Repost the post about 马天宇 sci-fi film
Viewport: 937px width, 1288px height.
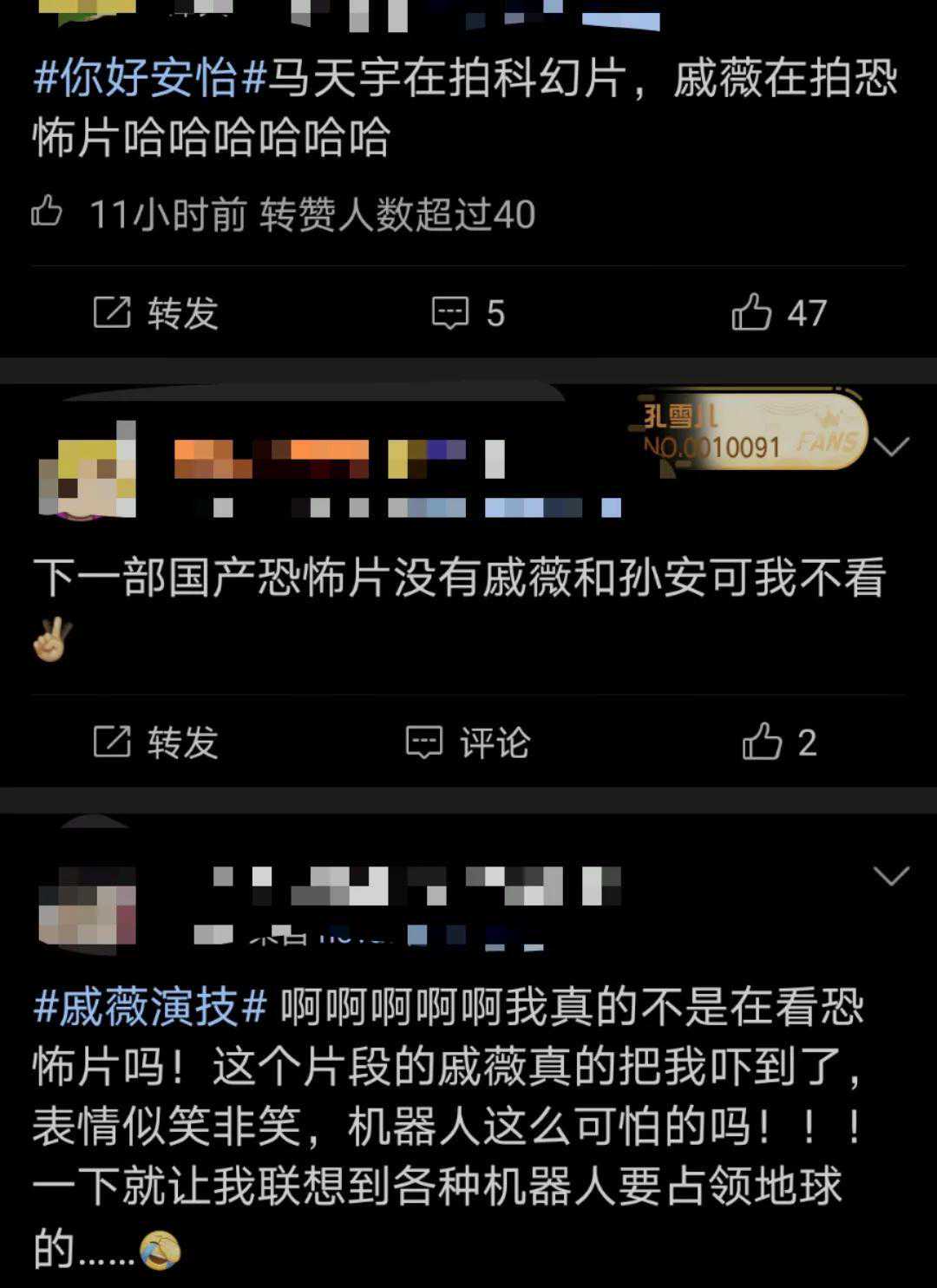tap(155, 312)
